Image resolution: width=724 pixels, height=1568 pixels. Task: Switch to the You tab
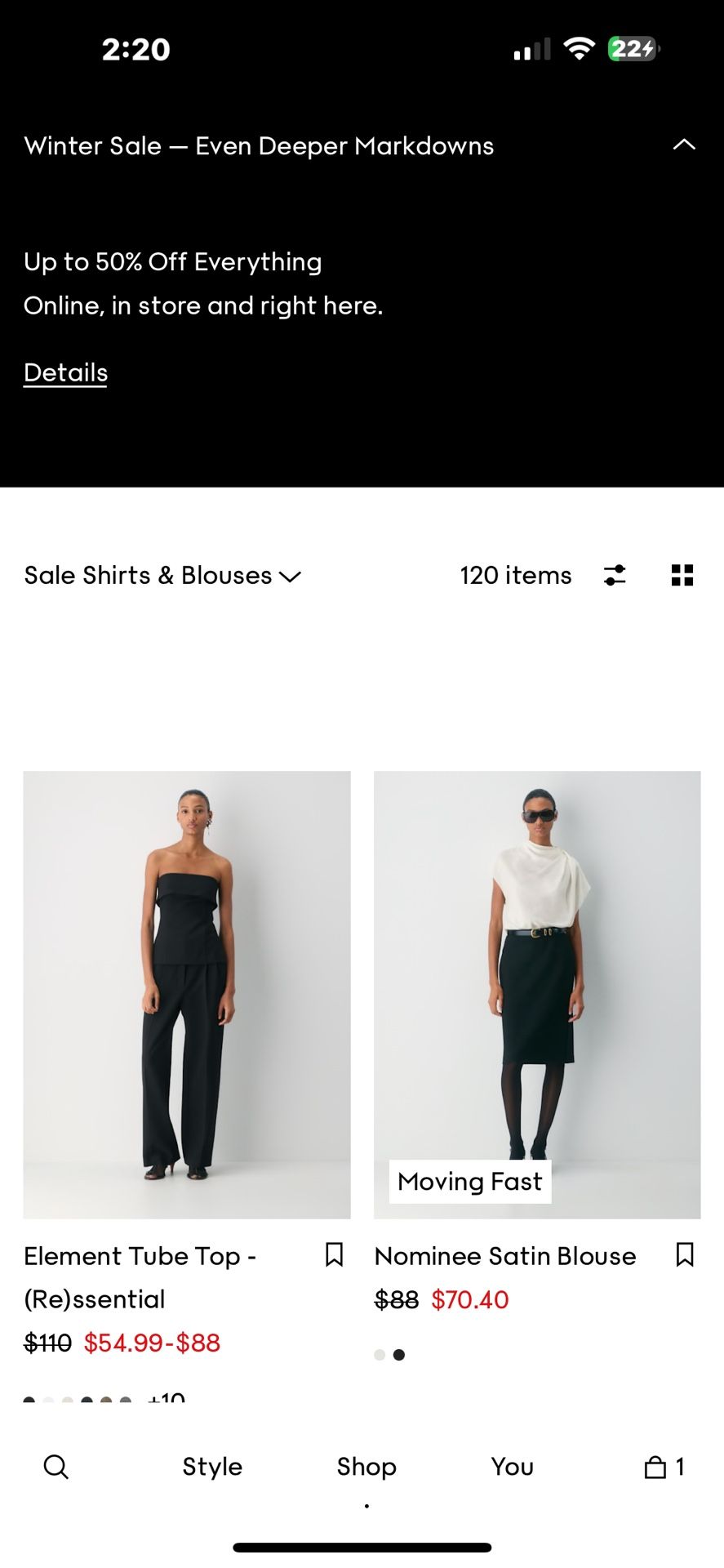[512, 1467]
